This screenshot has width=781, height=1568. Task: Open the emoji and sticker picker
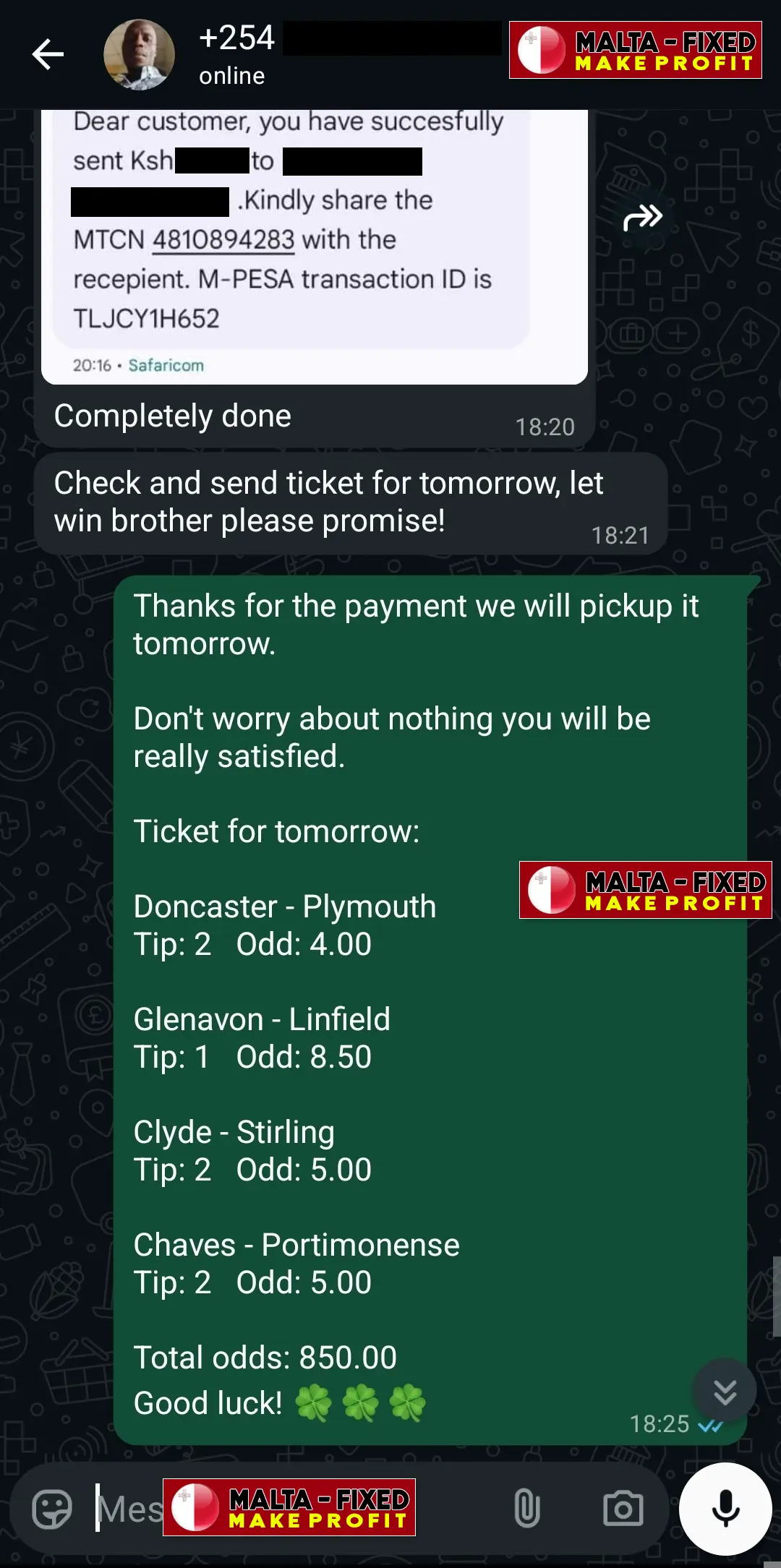(52, 1509)
